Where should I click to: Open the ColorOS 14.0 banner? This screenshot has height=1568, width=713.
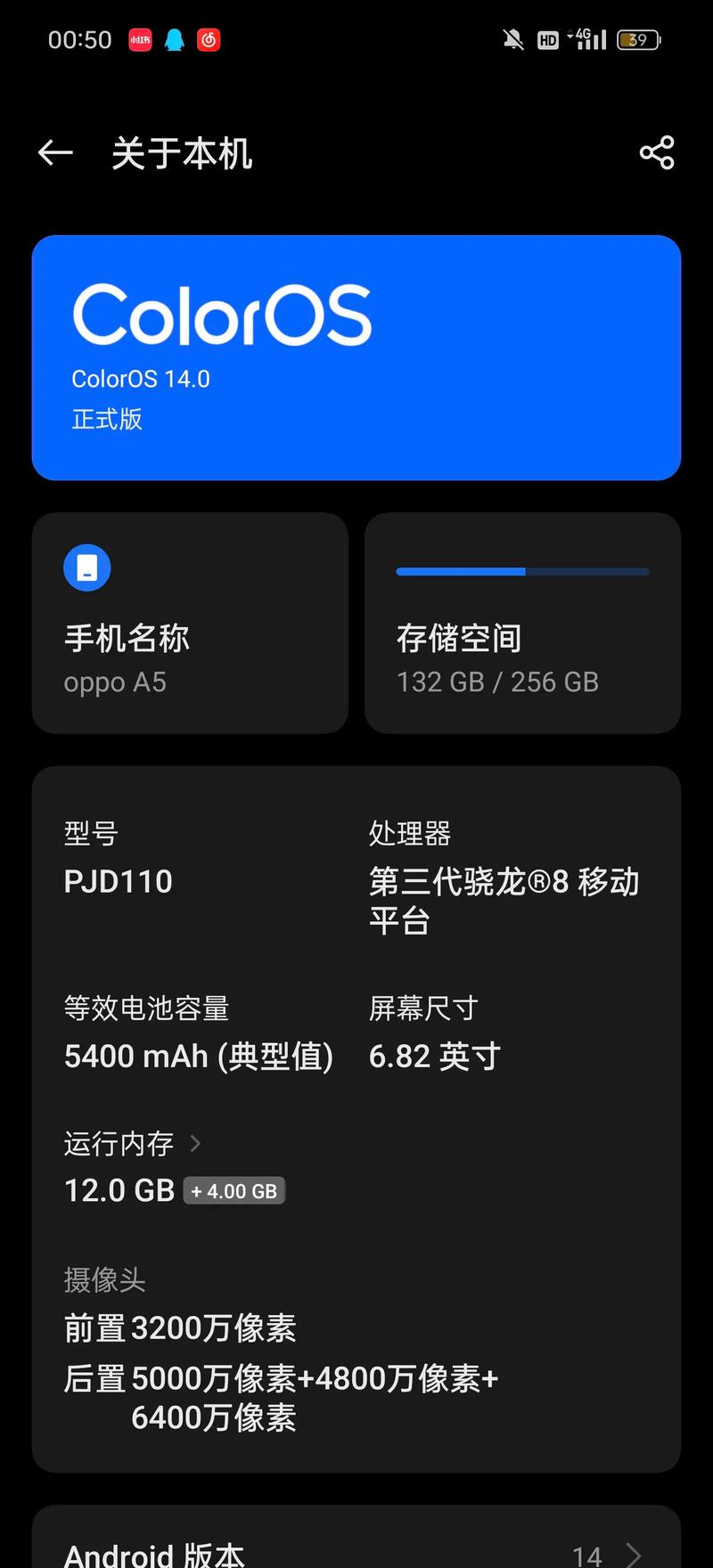[356, 356]
